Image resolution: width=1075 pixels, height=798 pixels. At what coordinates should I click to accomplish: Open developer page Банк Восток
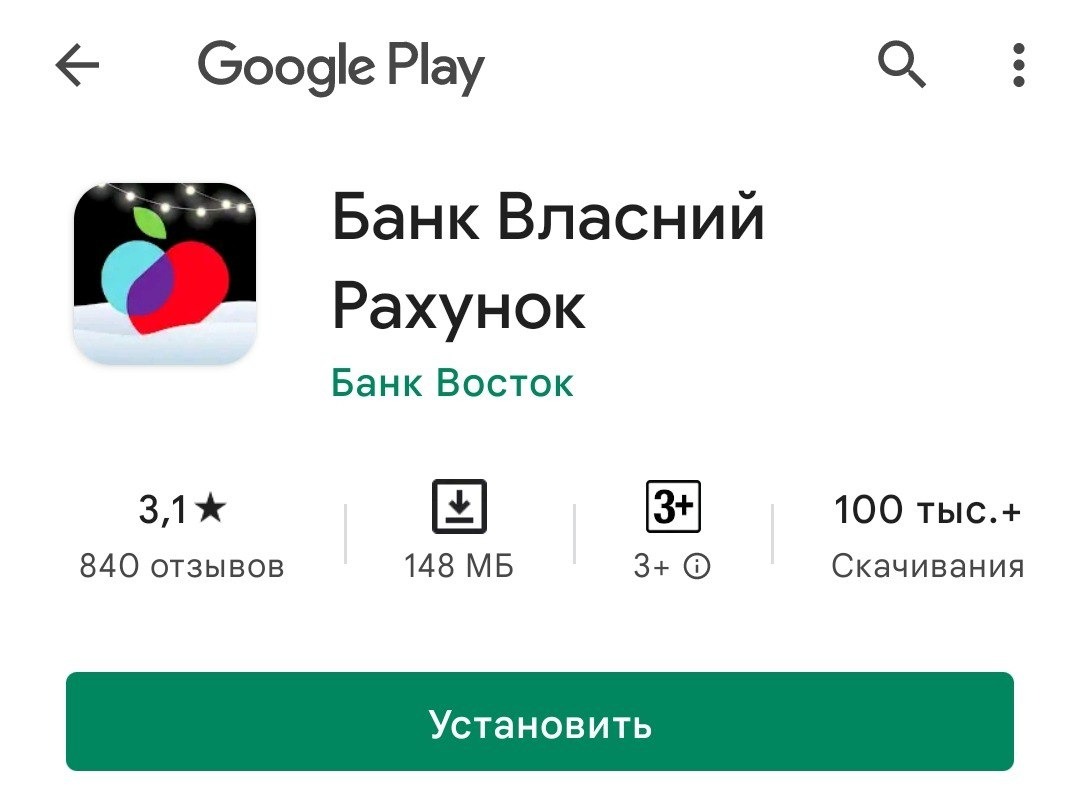point(452,383)
